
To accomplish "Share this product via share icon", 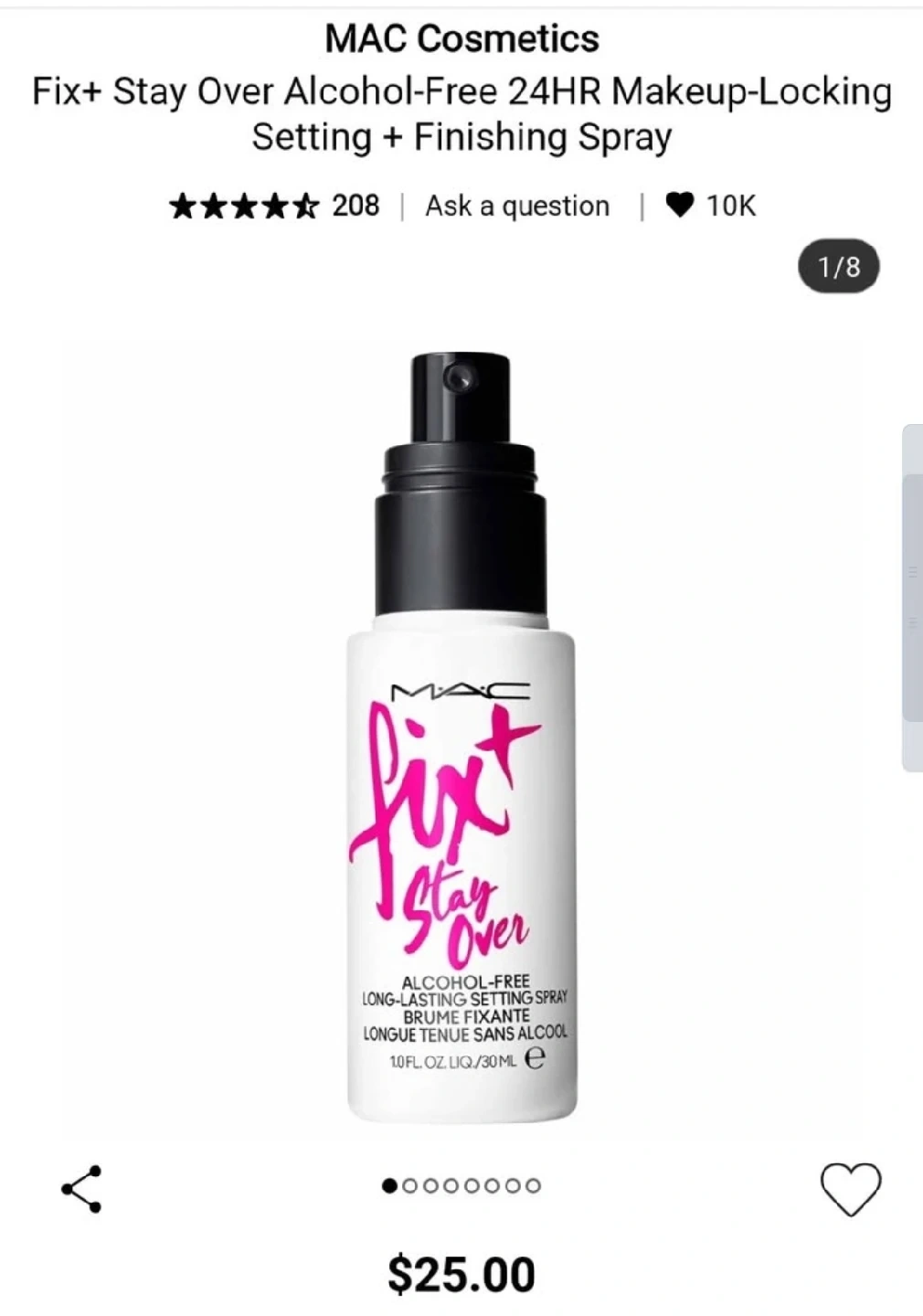I will [x=81, y=1188].
